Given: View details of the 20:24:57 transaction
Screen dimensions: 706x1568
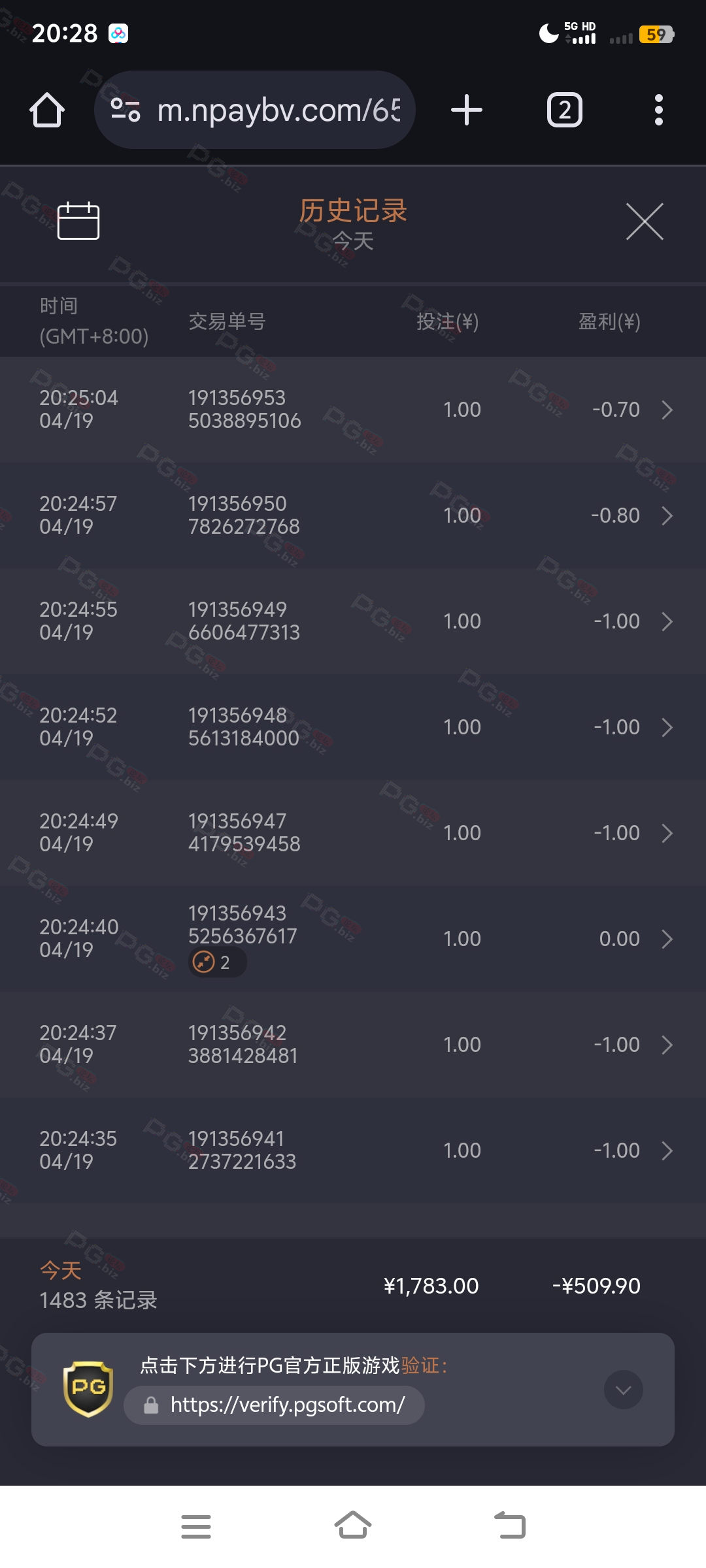Looking at the screenshot, I should [353, 515].
